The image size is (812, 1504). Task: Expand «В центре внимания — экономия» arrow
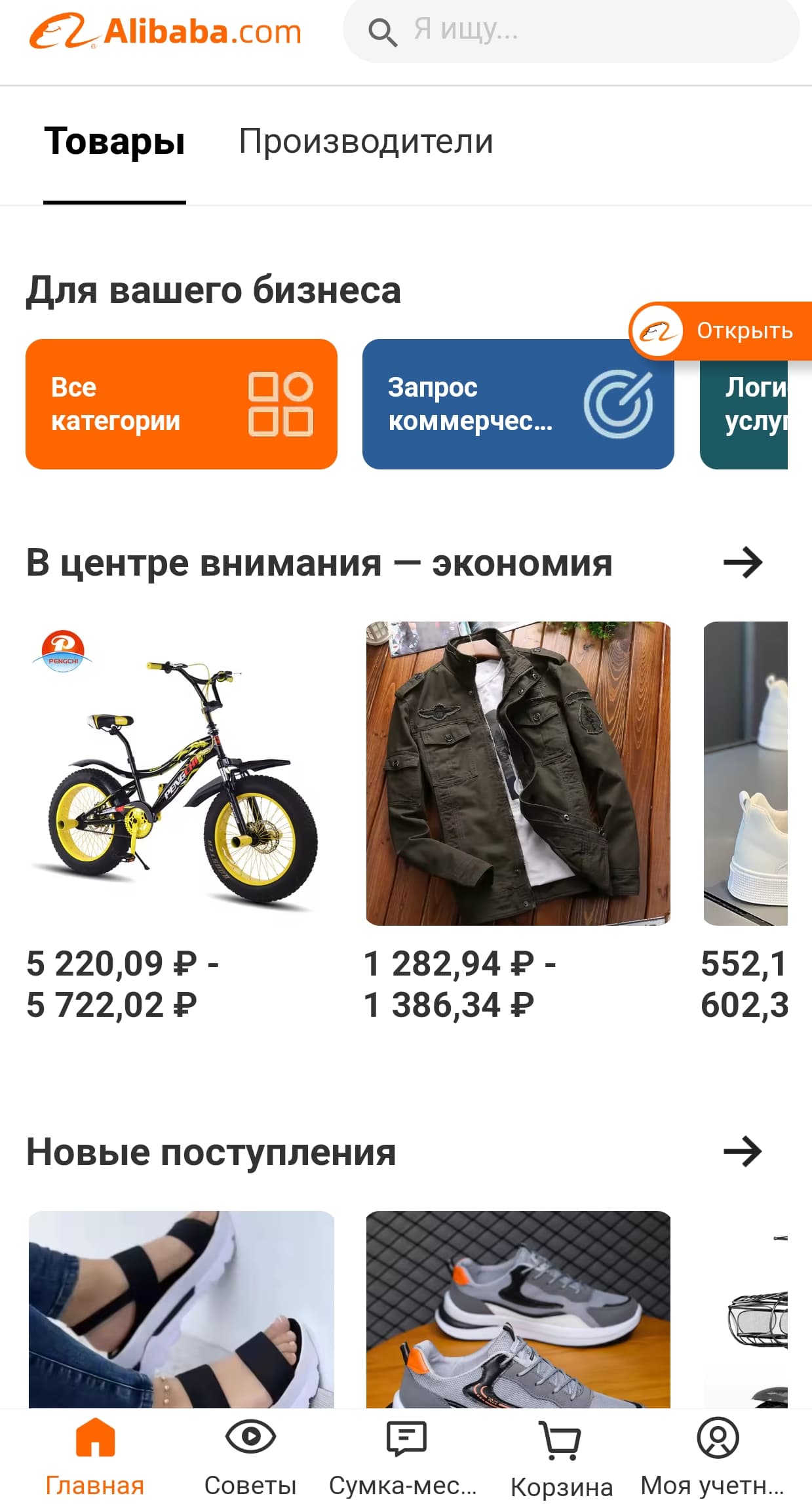pos(743,563)
